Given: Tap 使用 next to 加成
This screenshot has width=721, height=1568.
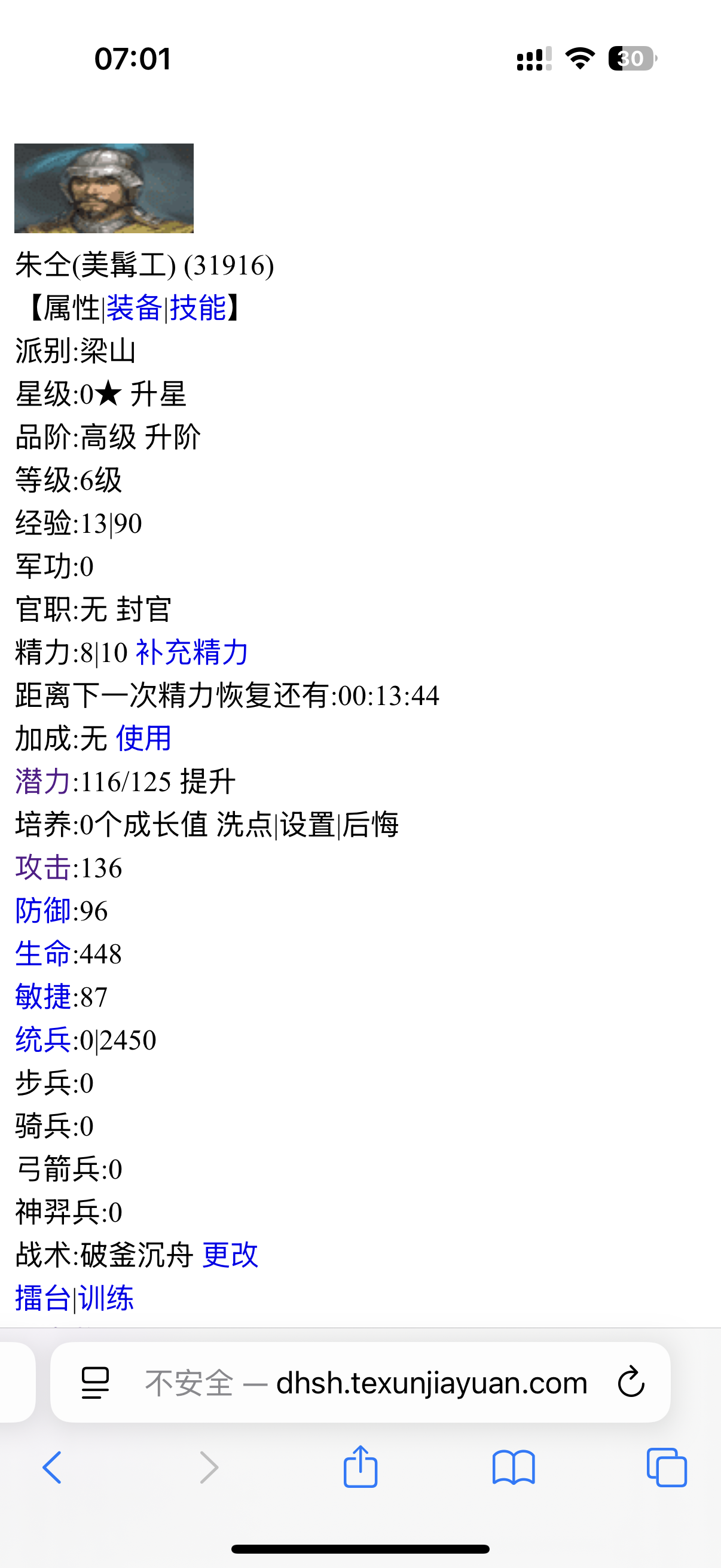Looking at the screenshot, I should [x=143, y=739].
